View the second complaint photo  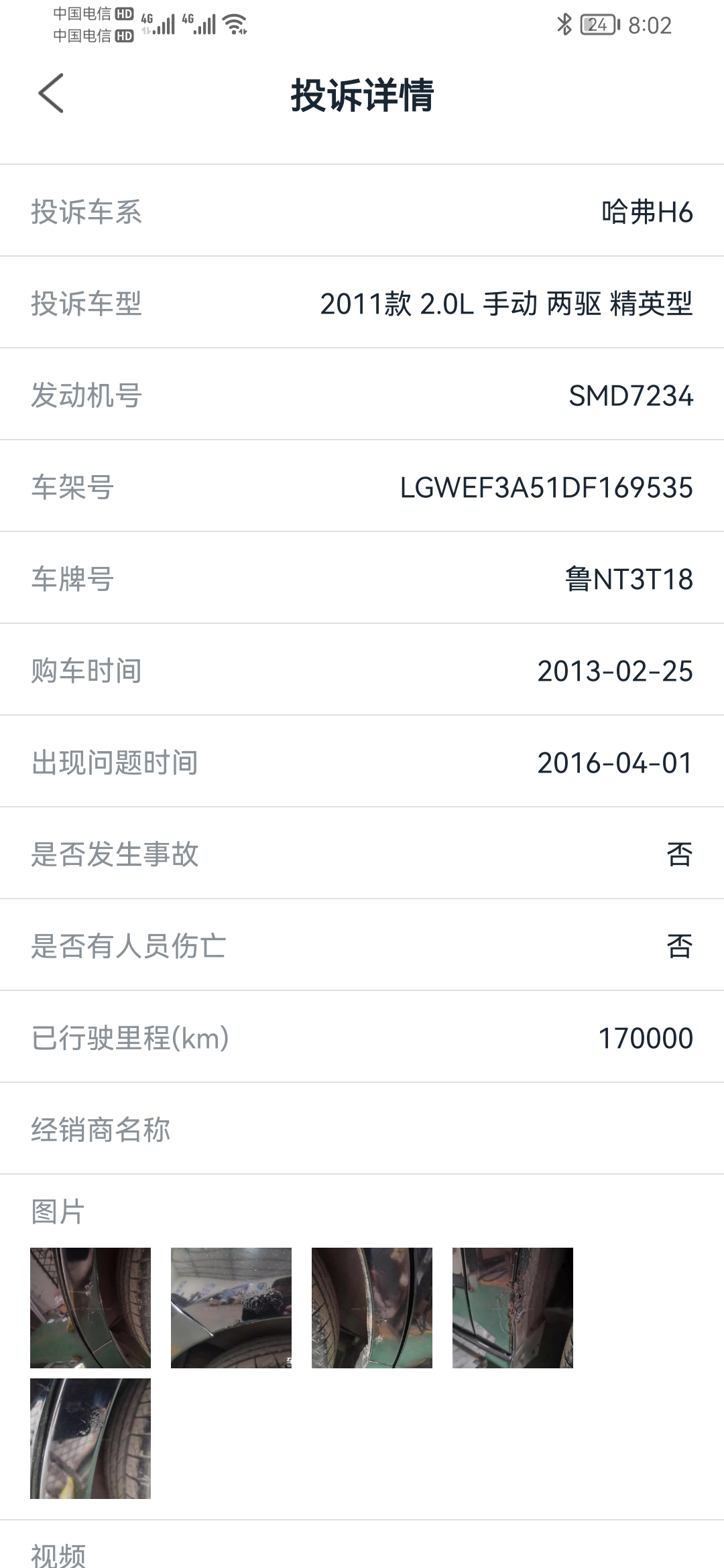(231, 1307)
